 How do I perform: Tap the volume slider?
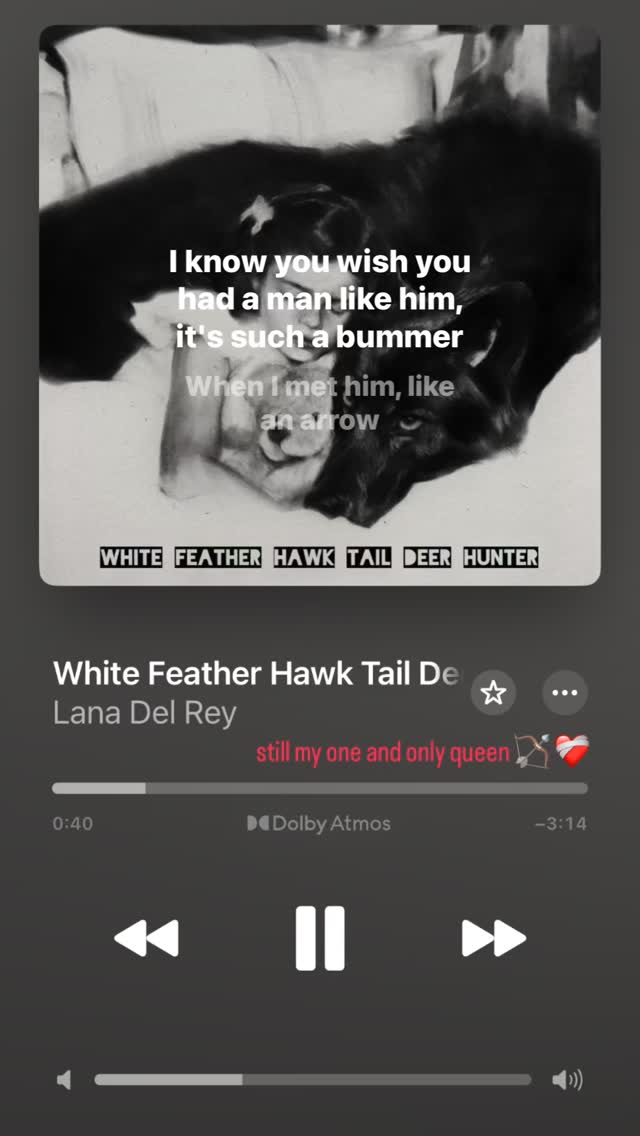click(x=312, y=1080)
